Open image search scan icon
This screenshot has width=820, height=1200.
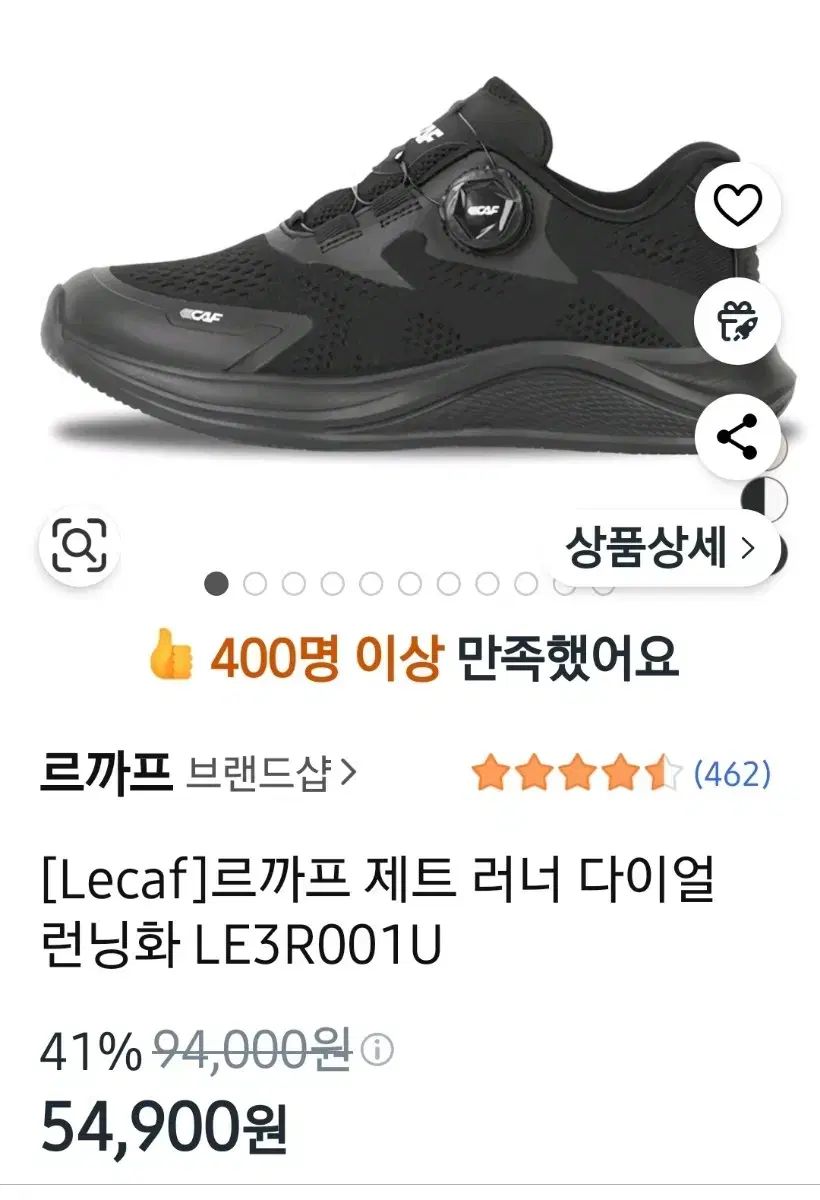79,546
